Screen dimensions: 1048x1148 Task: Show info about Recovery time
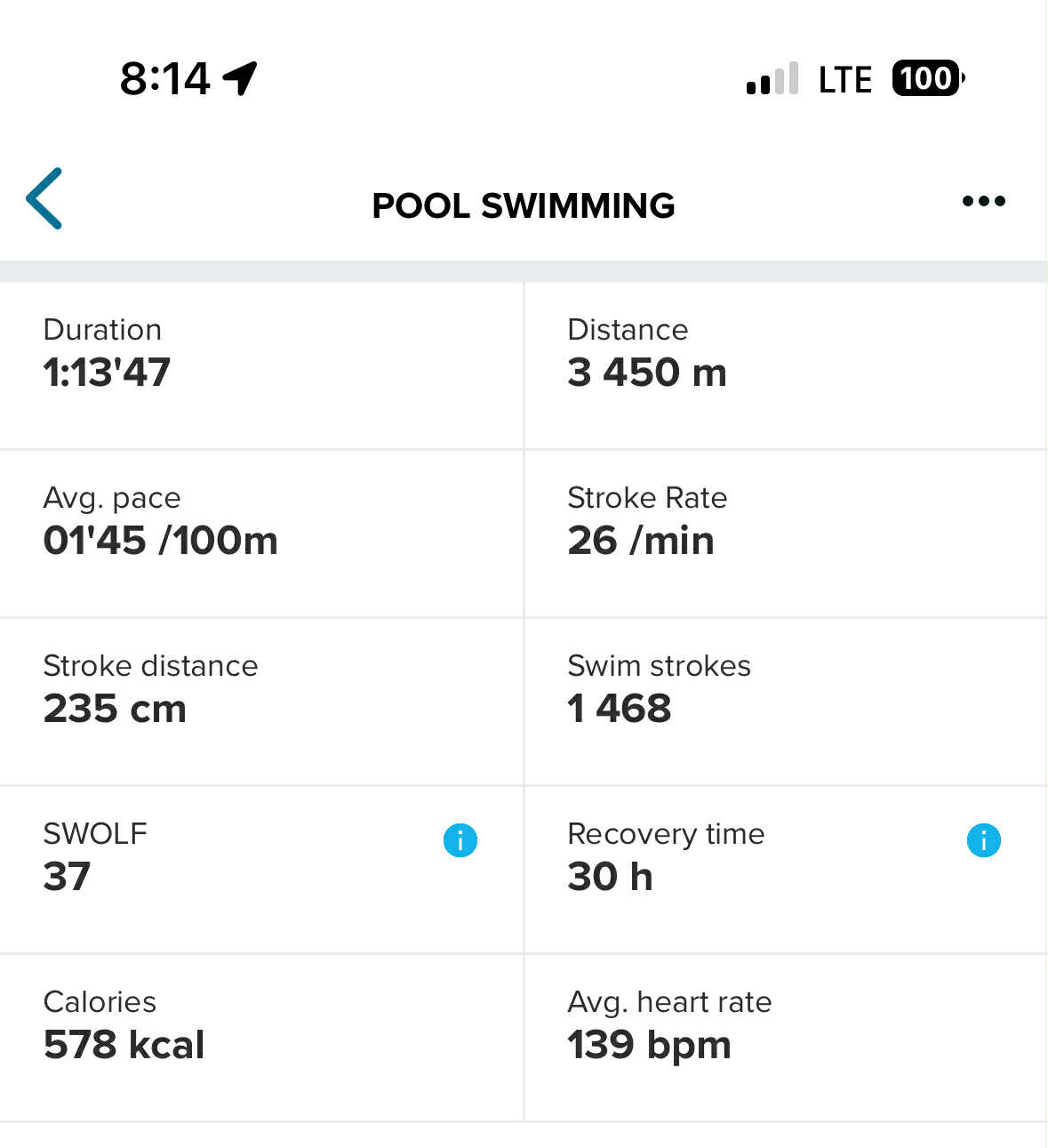(983, 839)
